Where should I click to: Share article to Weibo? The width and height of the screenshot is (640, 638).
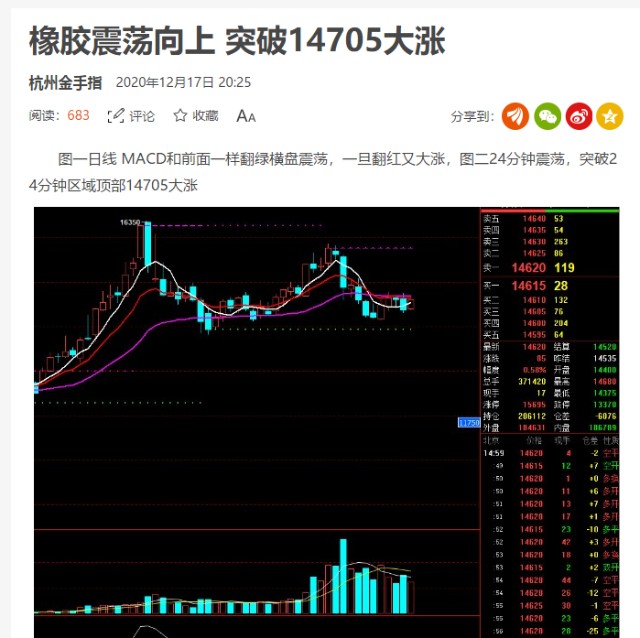click(x=579, y=117)
